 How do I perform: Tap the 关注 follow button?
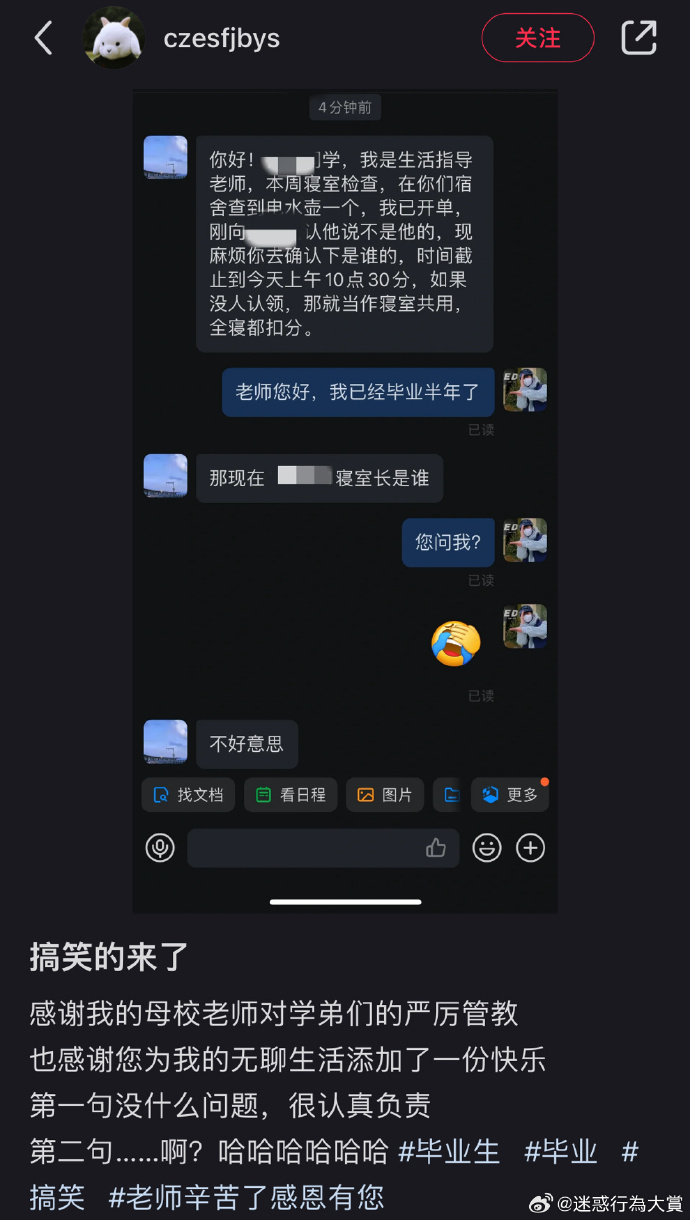click(538, 39)
